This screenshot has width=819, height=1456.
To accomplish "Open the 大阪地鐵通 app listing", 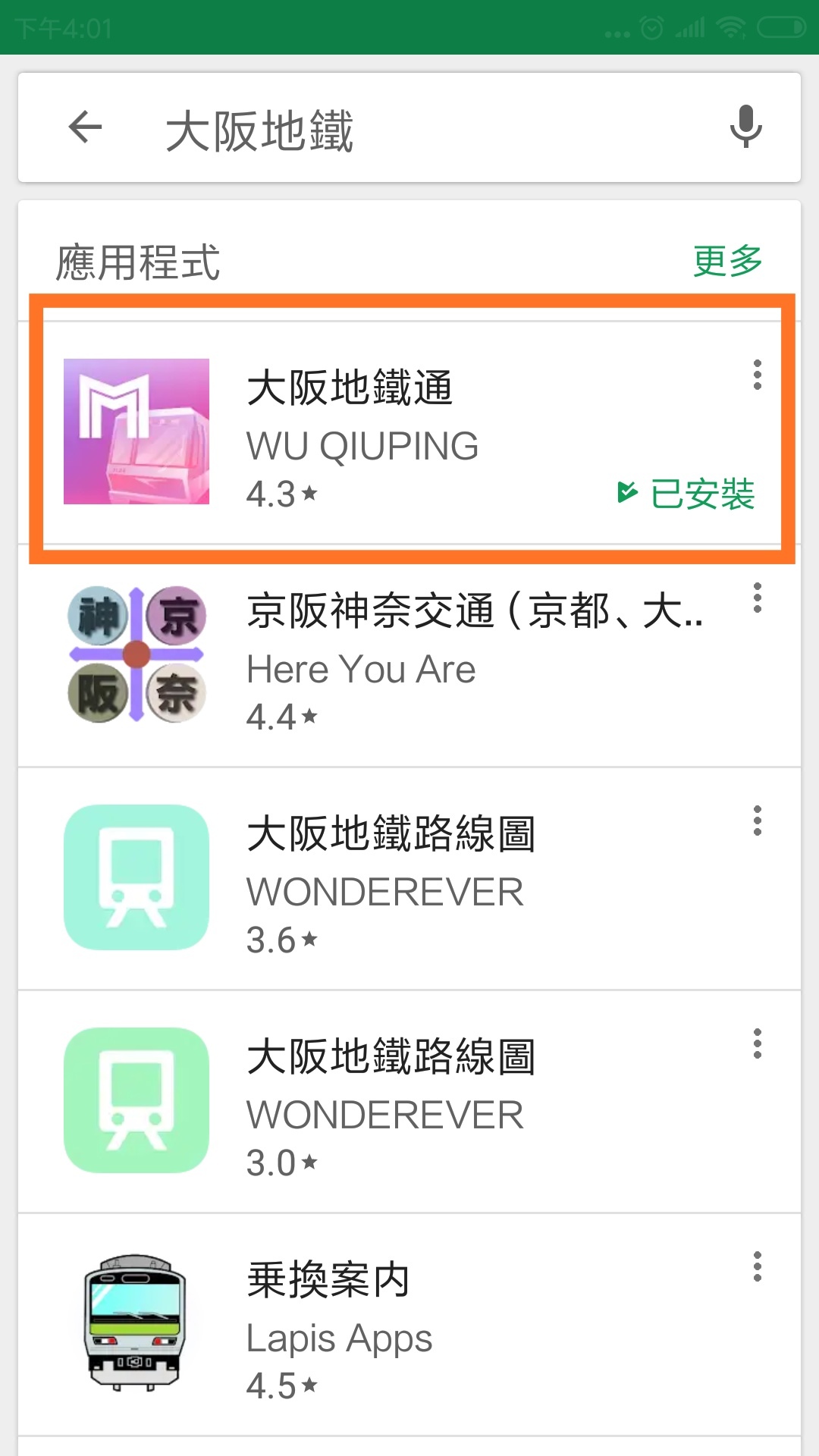I will point(394,432).
